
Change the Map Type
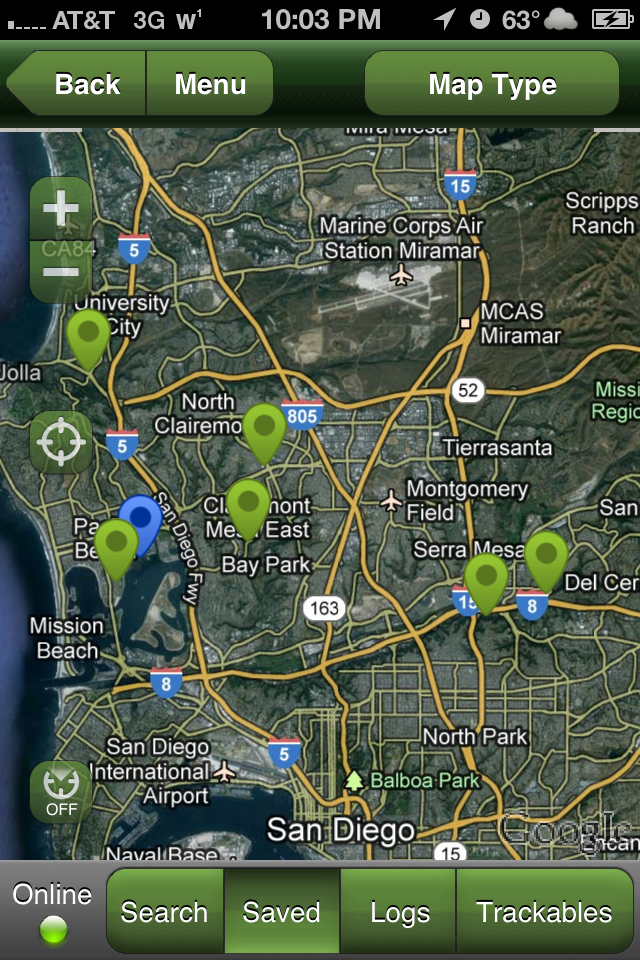coord(492,85)
